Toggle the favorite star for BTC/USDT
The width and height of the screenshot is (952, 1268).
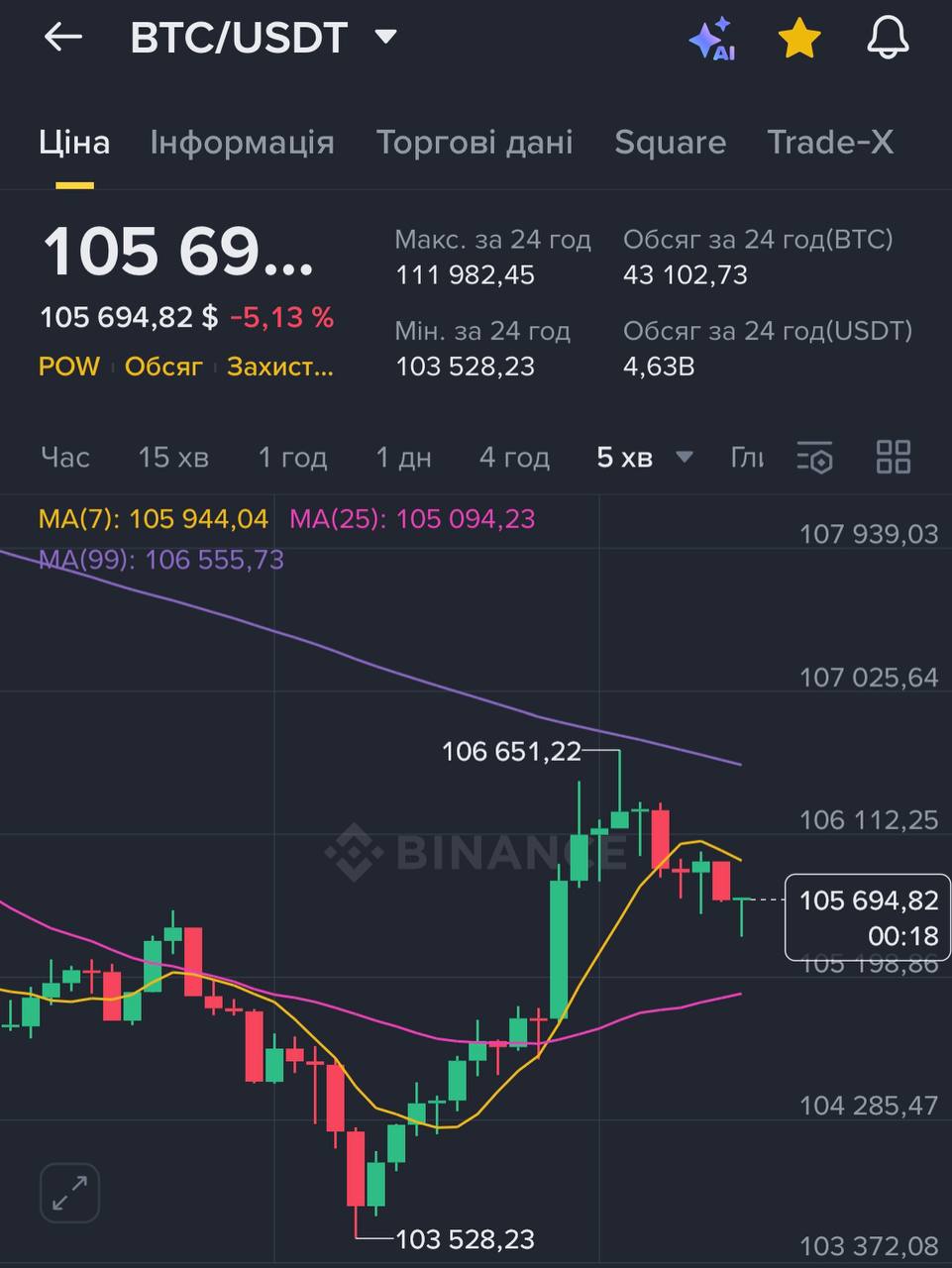click(x=798, y=39)
